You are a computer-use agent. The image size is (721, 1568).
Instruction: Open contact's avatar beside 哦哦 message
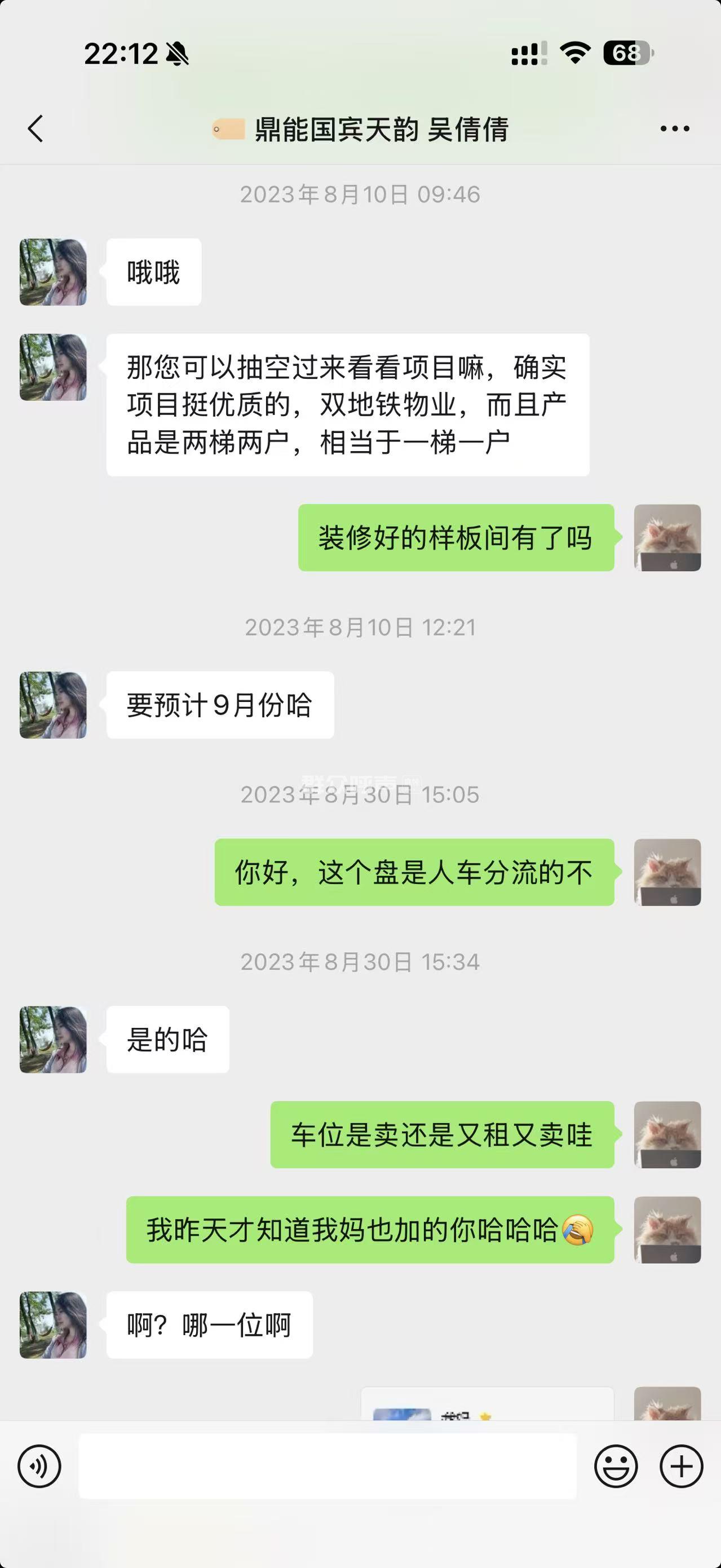pyautogui.click(x=53, y=272)
